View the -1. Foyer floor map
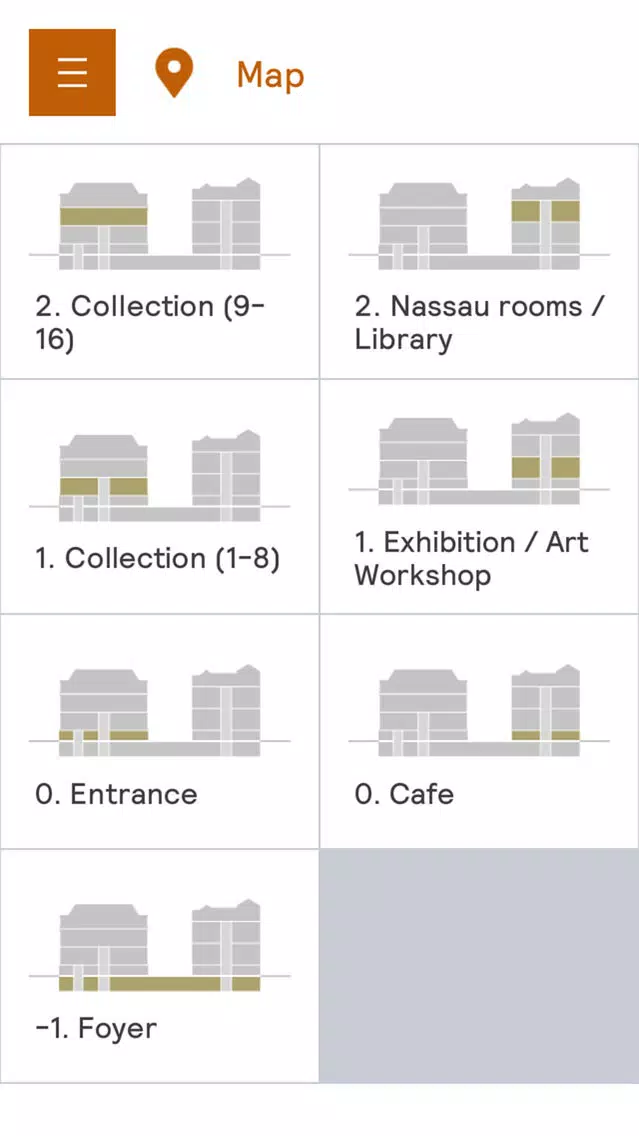 click(159, 966)
